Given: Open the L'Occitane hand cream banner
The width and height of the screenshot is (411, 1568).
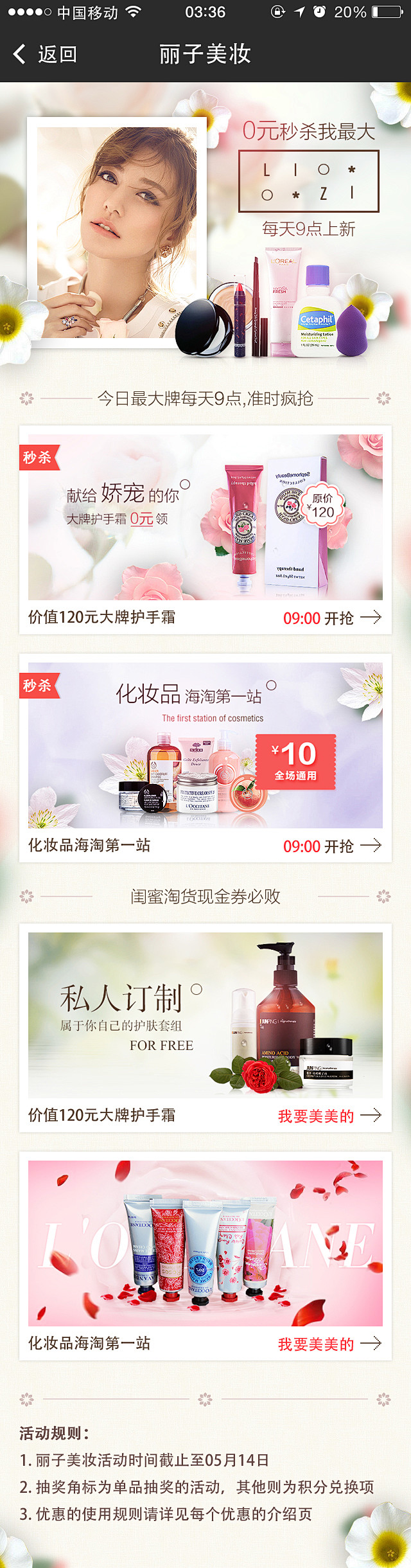Looking at the screenshot, I should 205,1243.
